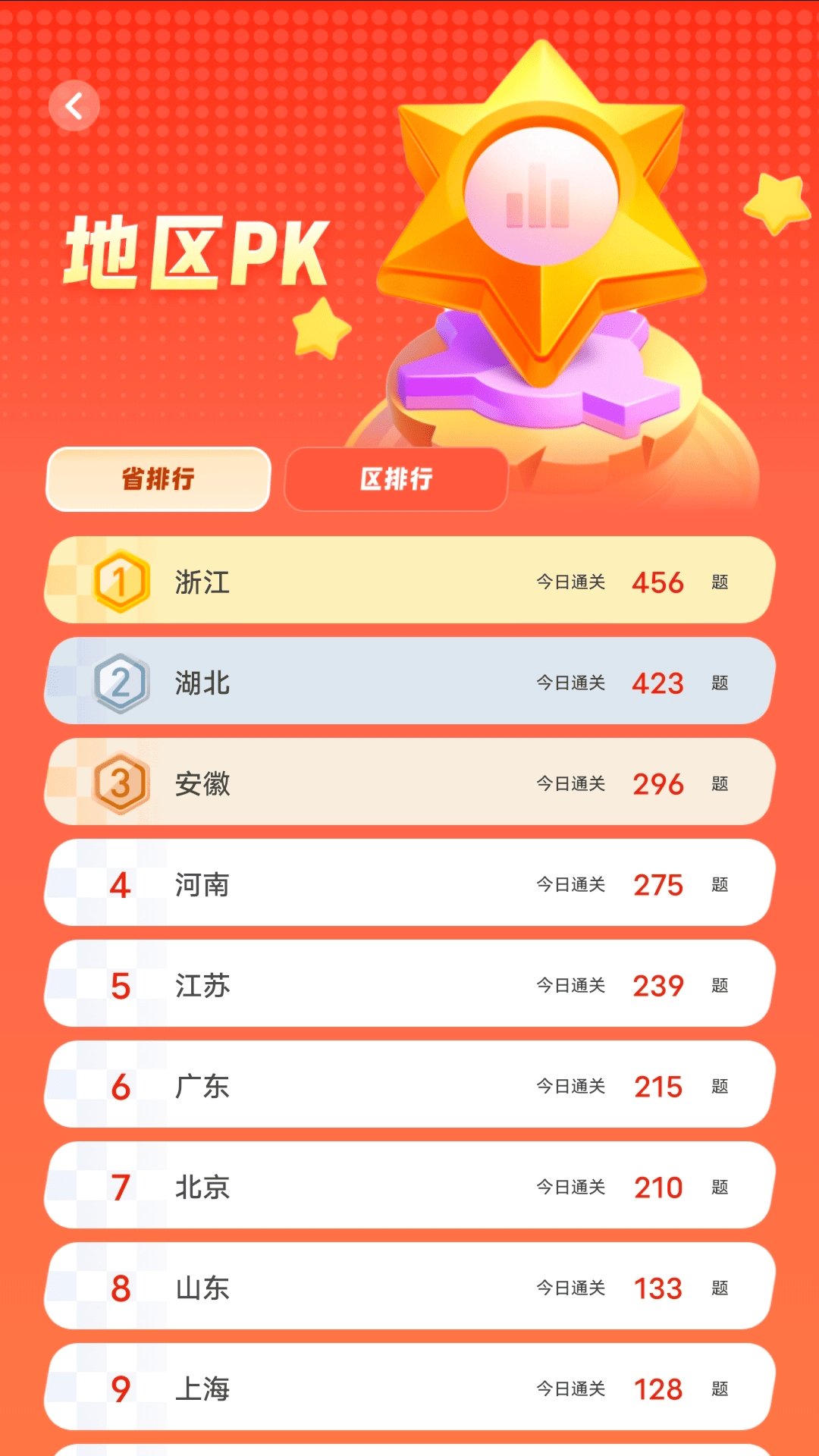Select the 山东 row showing 133 题
This screenshot has height=1456, width=819.
[x=409, y=1287]
